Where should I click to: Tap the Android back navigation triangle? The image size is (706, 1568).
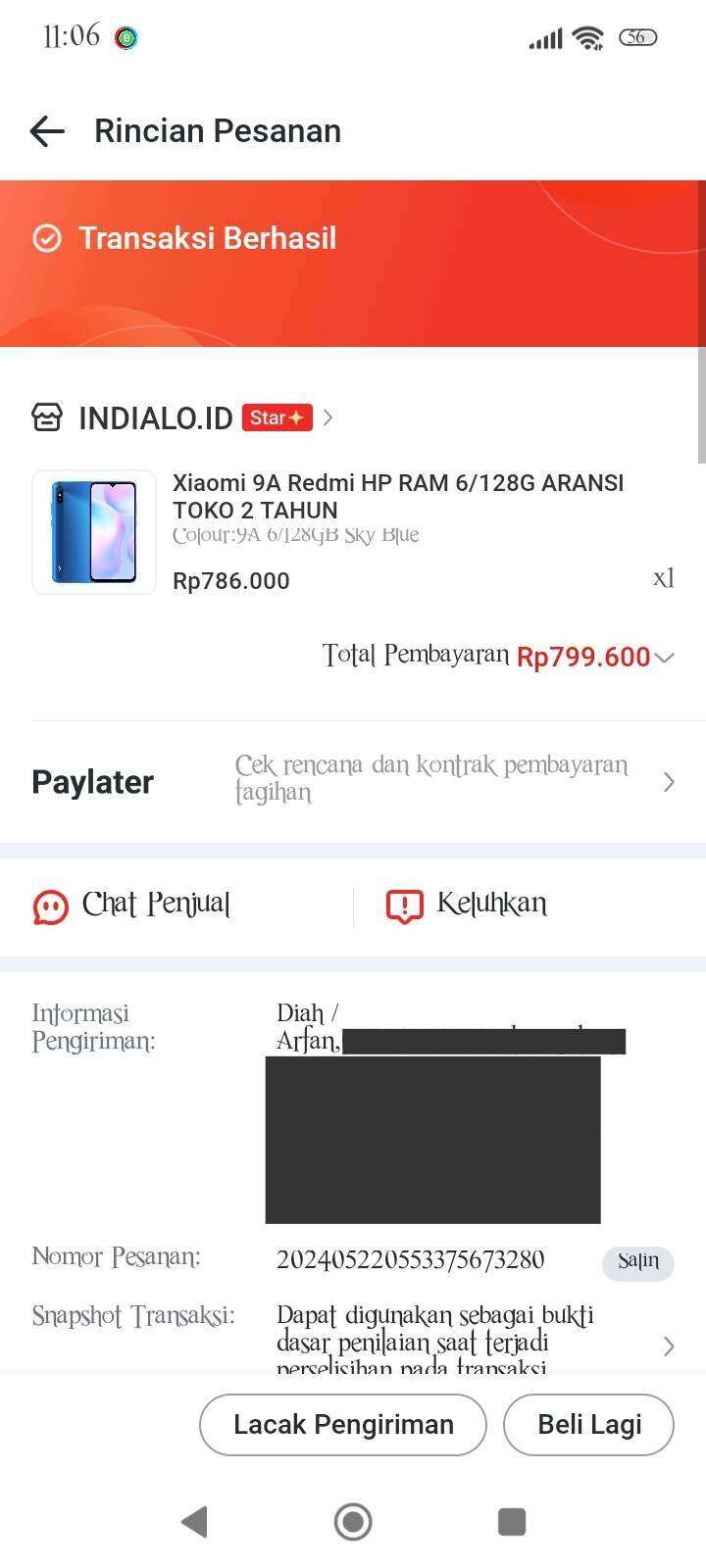(194, 1522)
